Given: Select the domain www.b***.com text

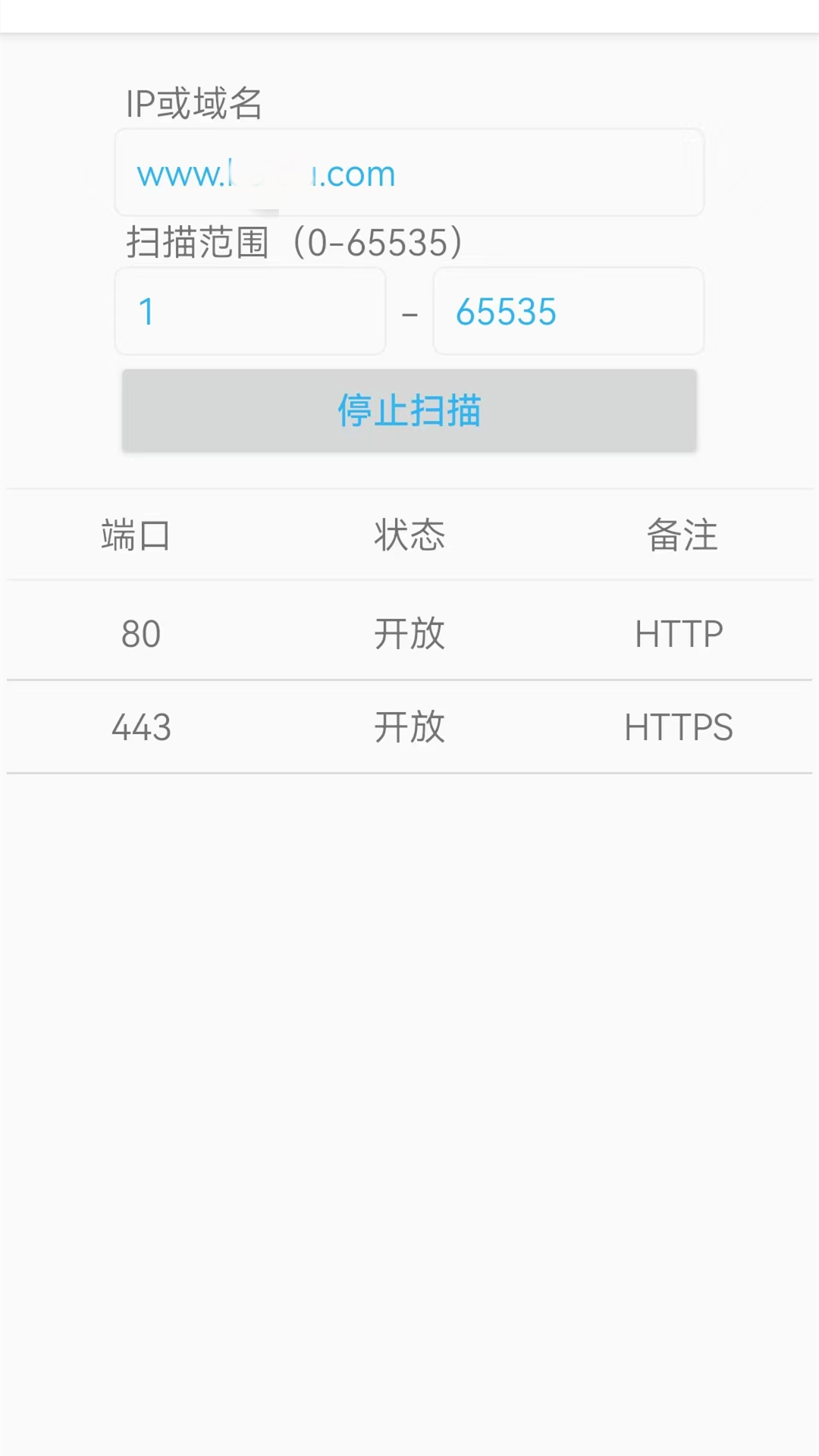Looking at the screenshot, I should click(x=265, y=173).
